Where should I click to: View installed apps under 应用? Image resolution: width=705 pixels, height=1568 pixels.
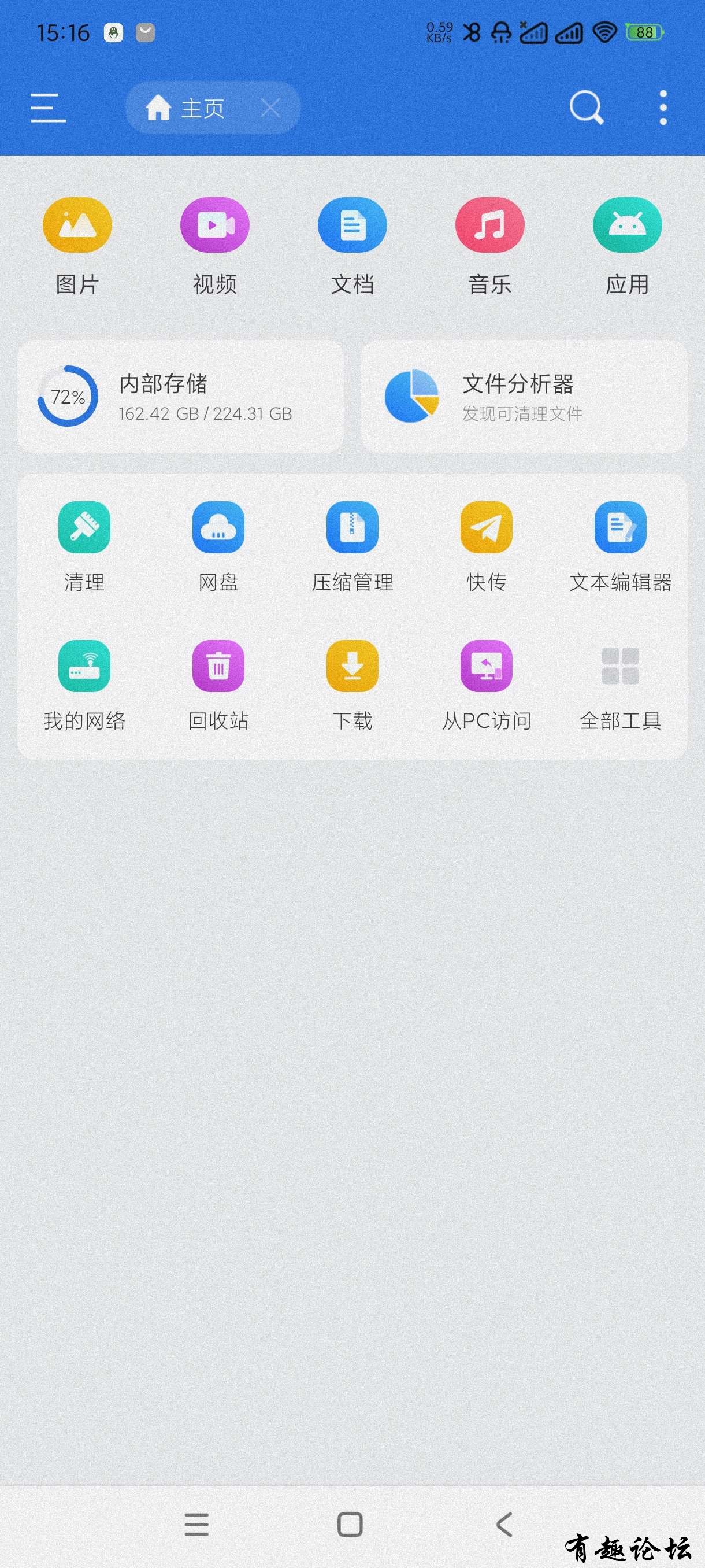[x=627, y=245]
